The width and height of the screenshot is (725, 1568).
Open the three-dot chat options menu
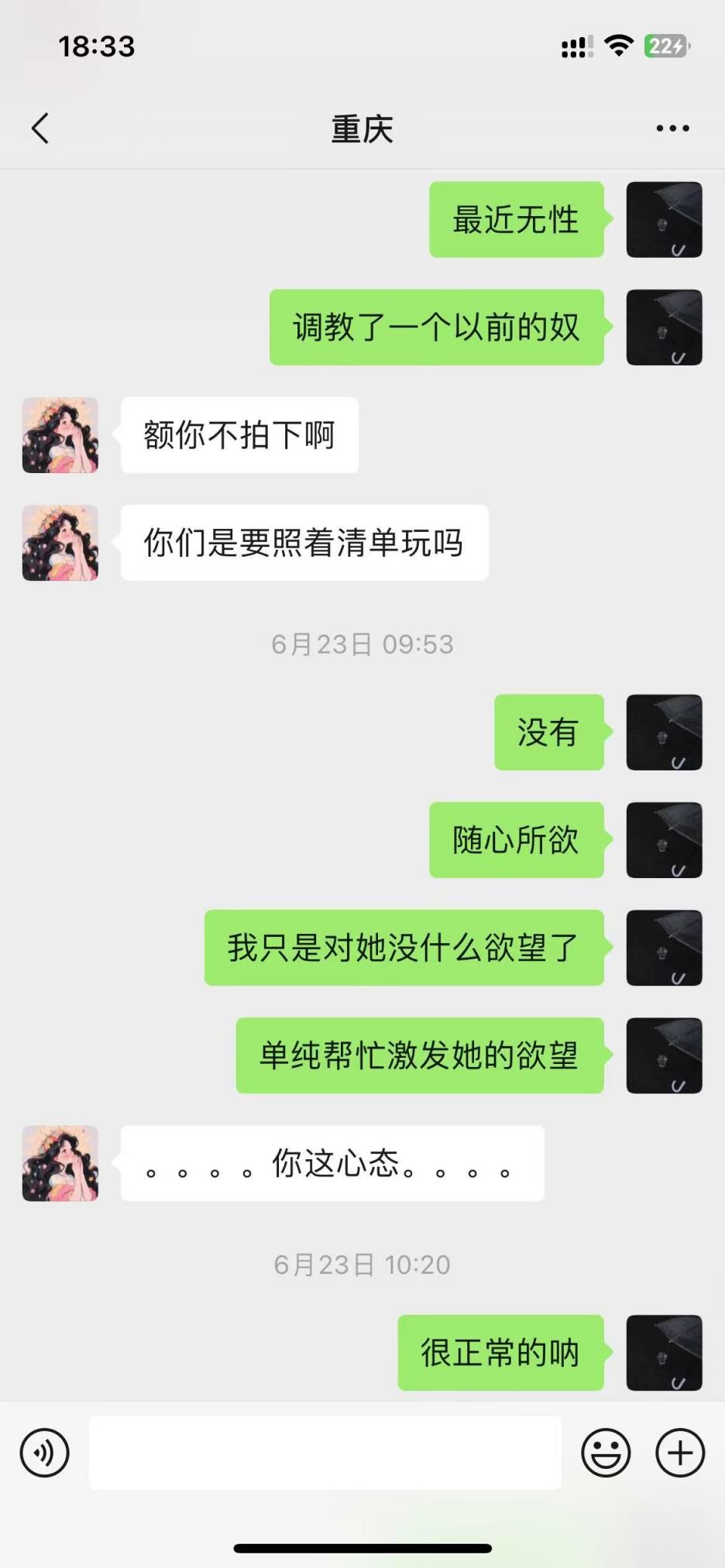point(672,129)
